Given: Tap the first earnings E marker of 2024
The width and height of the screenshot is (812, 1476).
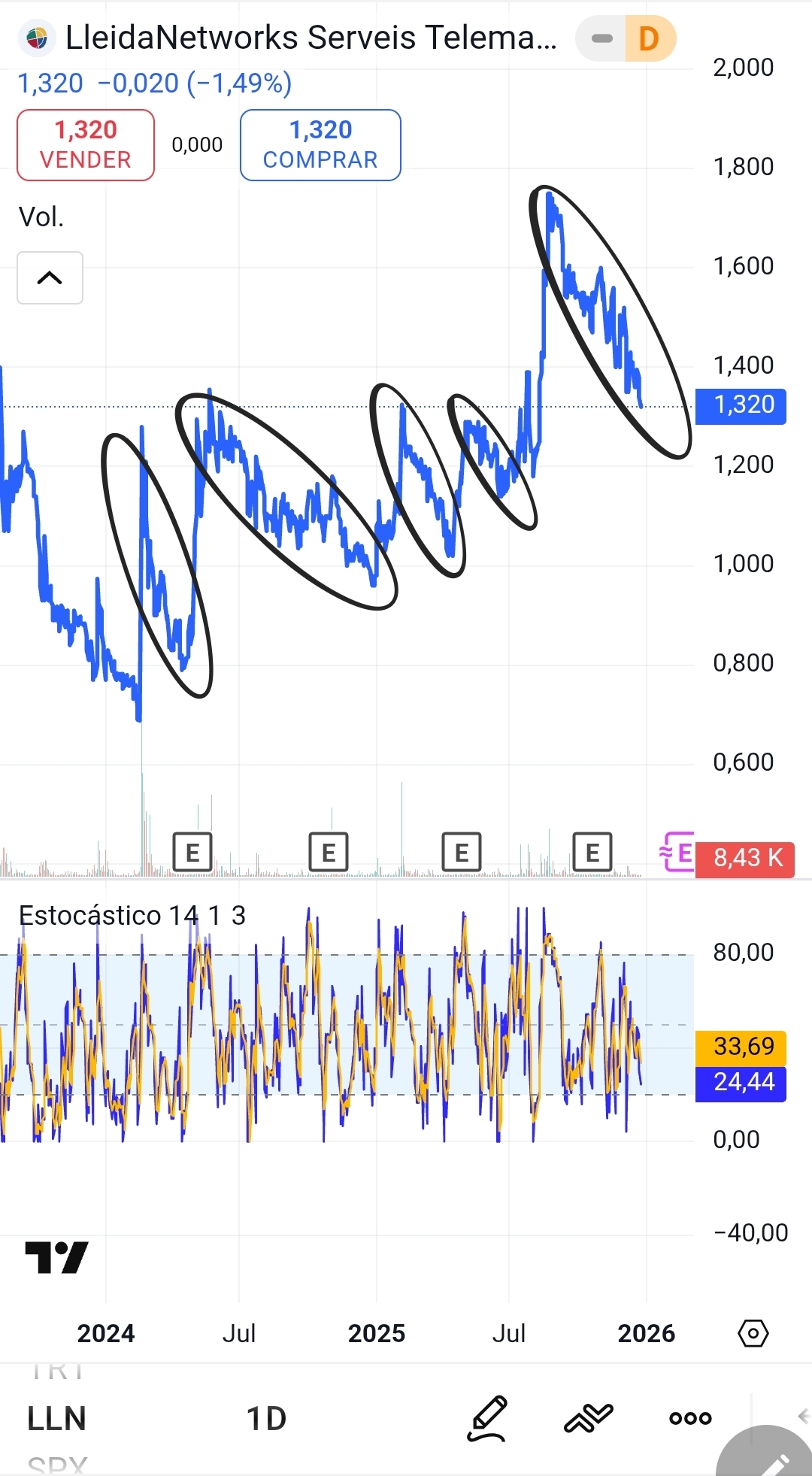Looking at the screenshot, I should click(192, 853).
